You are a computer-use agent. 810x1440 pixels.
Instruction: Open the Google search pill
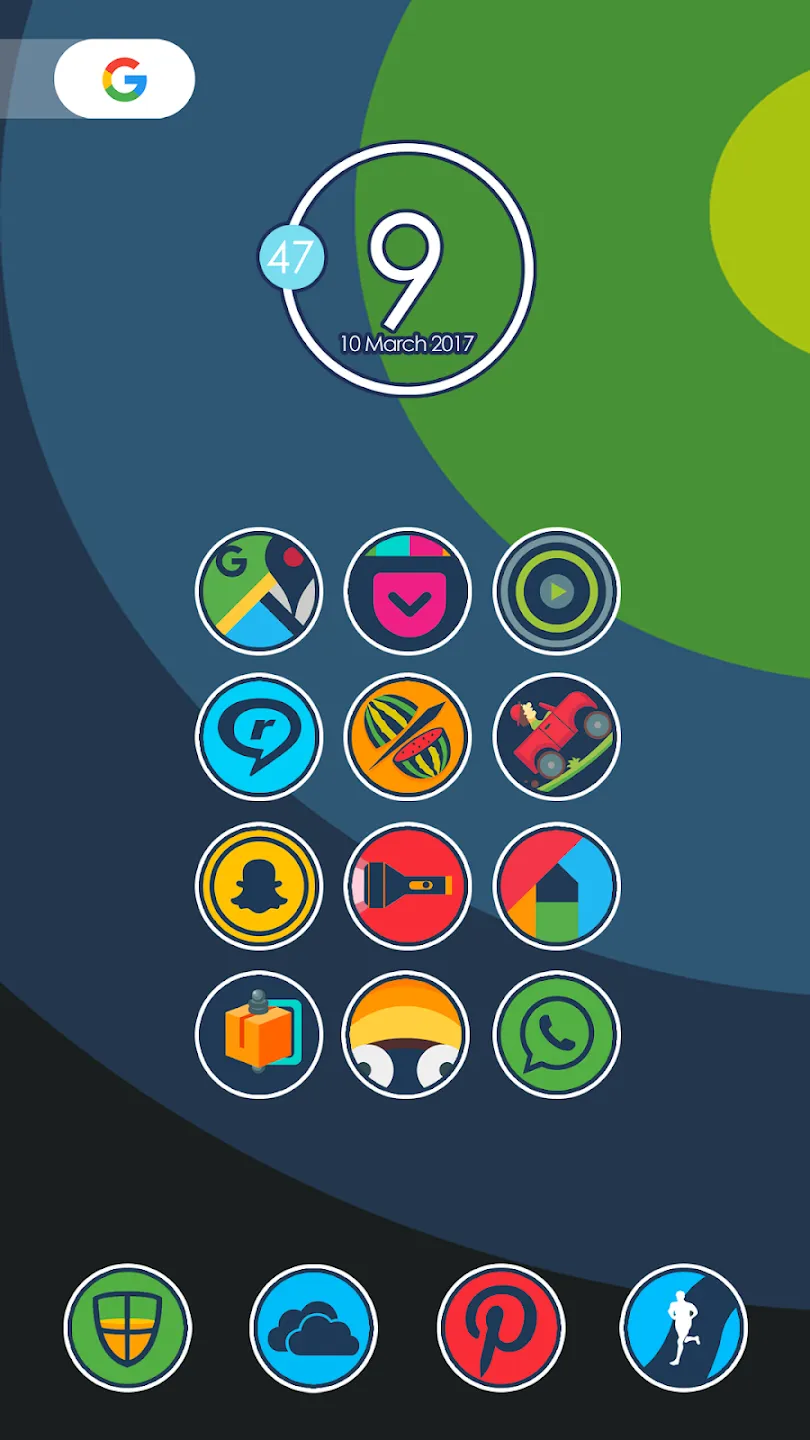point(124,79)
